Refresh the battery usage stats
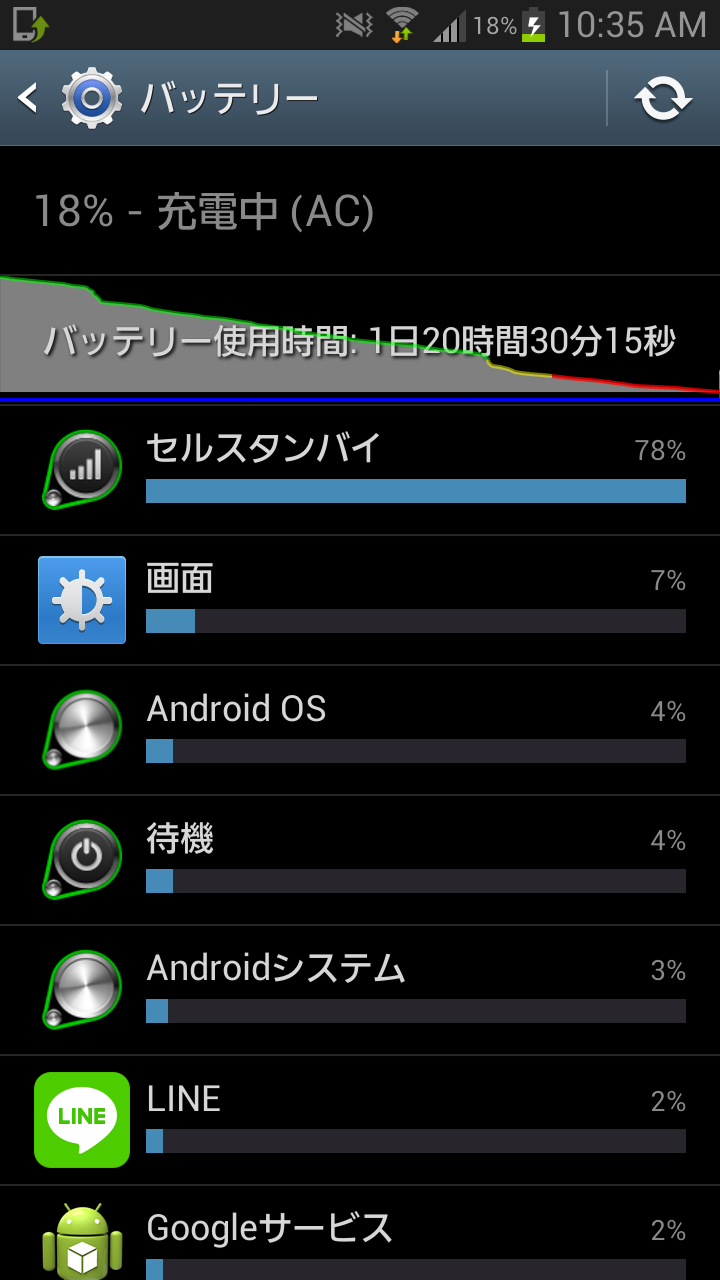This screenshot has height=1280, width=720. tap(664, 98)
